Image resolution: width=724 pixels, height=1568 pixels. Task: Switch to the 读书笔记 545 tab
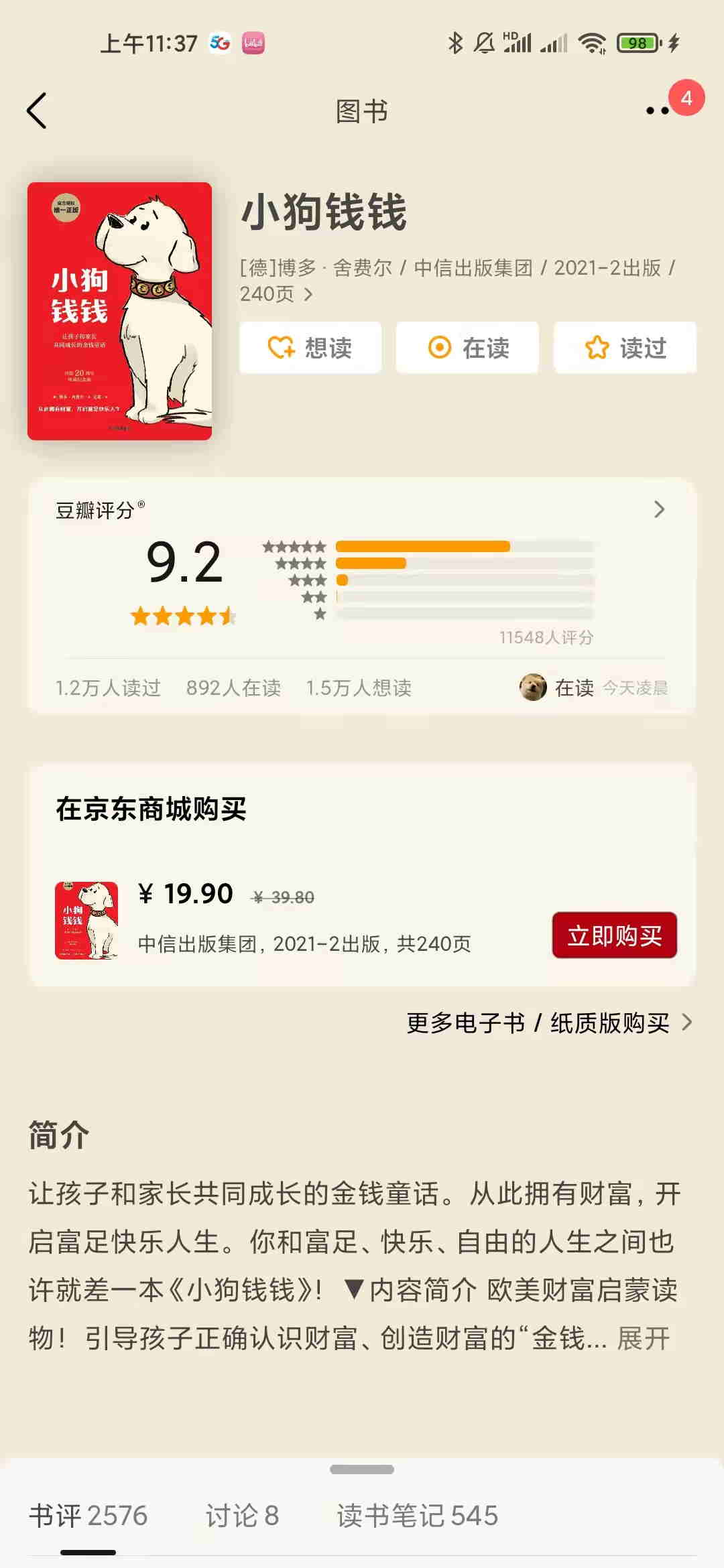[x=417, y=1516]
